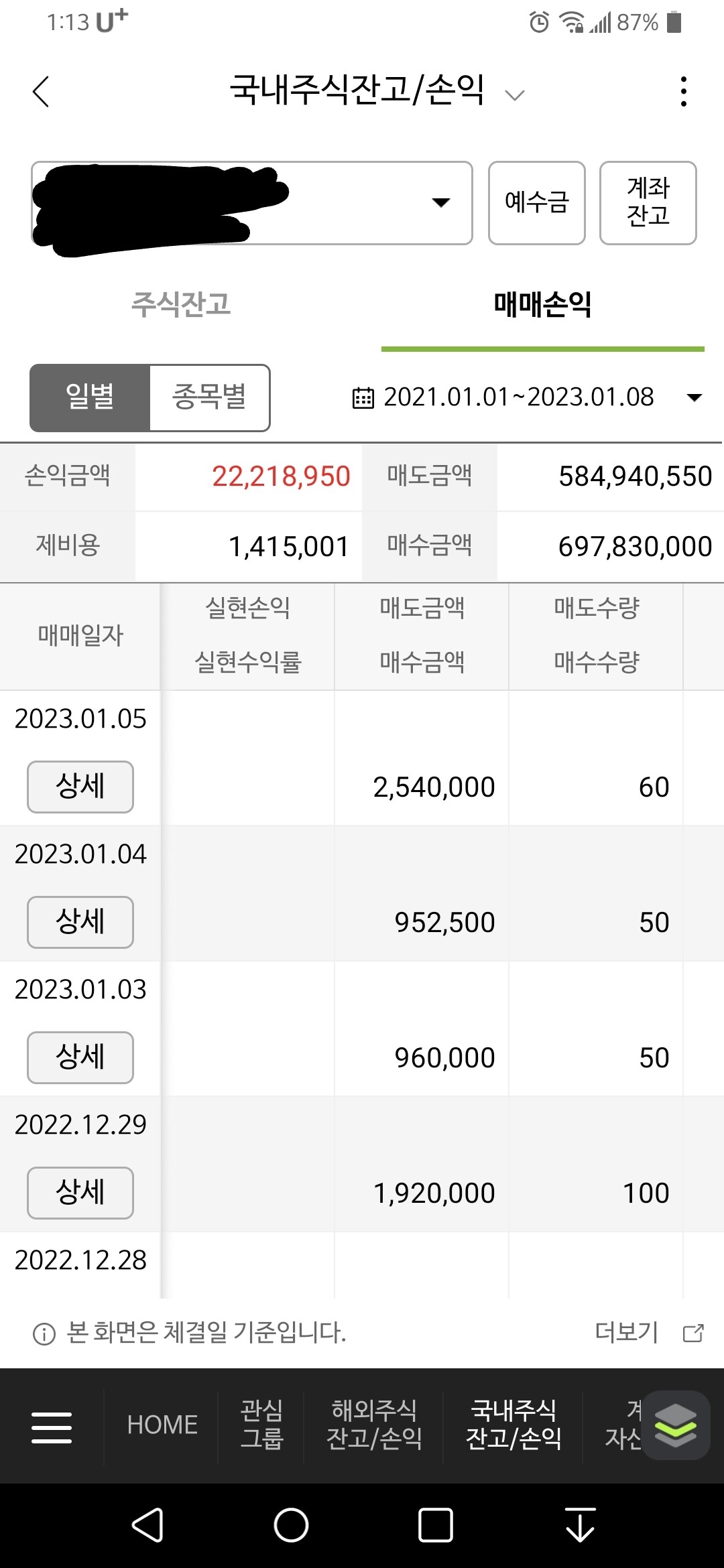Tap the external link icon beside 더보기
The height and width of the screenshot is (1568, 724).
(x=692, y=1331)
